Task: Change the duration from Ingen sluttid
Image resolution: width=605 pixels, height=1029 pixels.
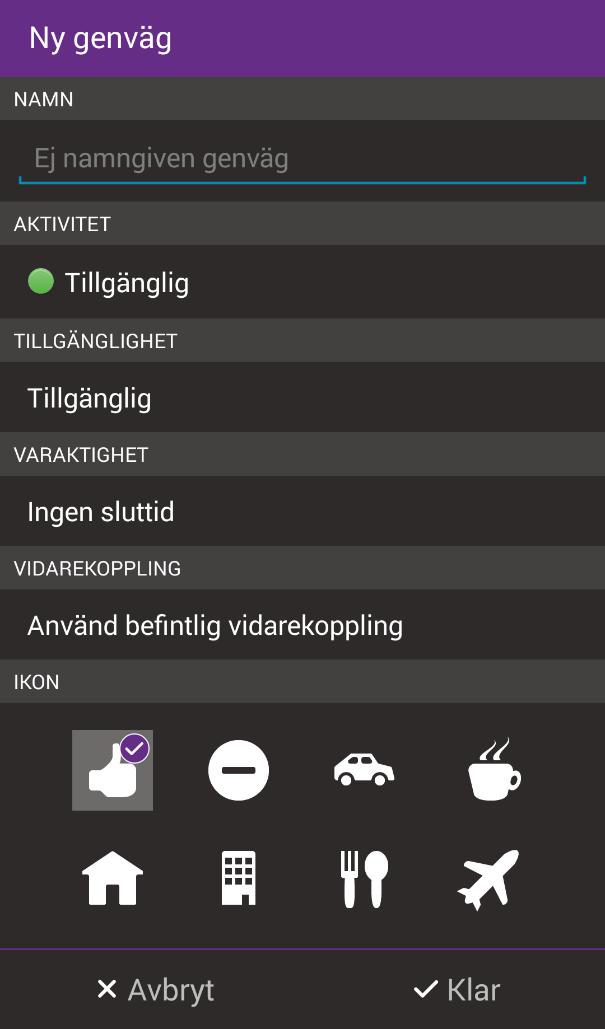Action: click(302, 511)
